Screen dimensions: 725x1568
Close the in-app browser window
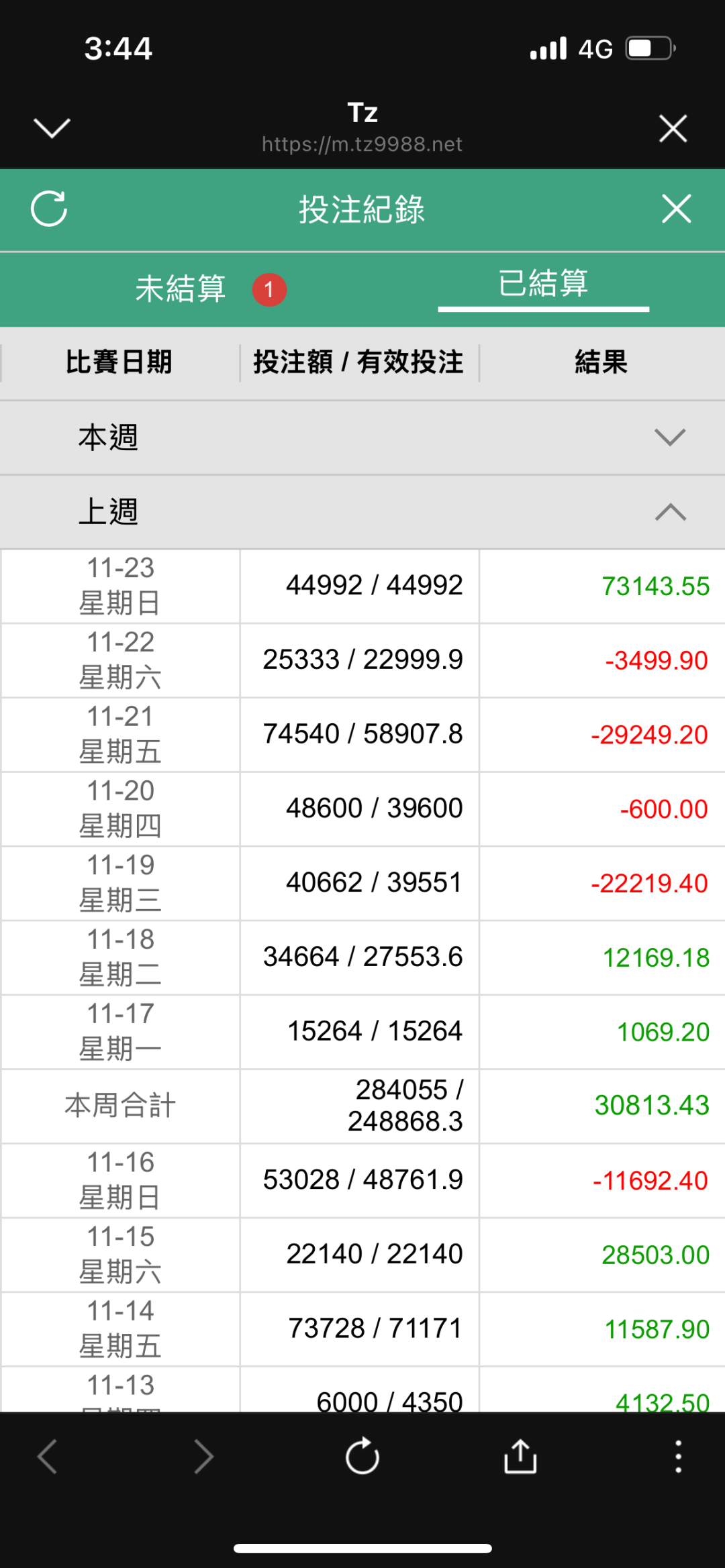673,128
